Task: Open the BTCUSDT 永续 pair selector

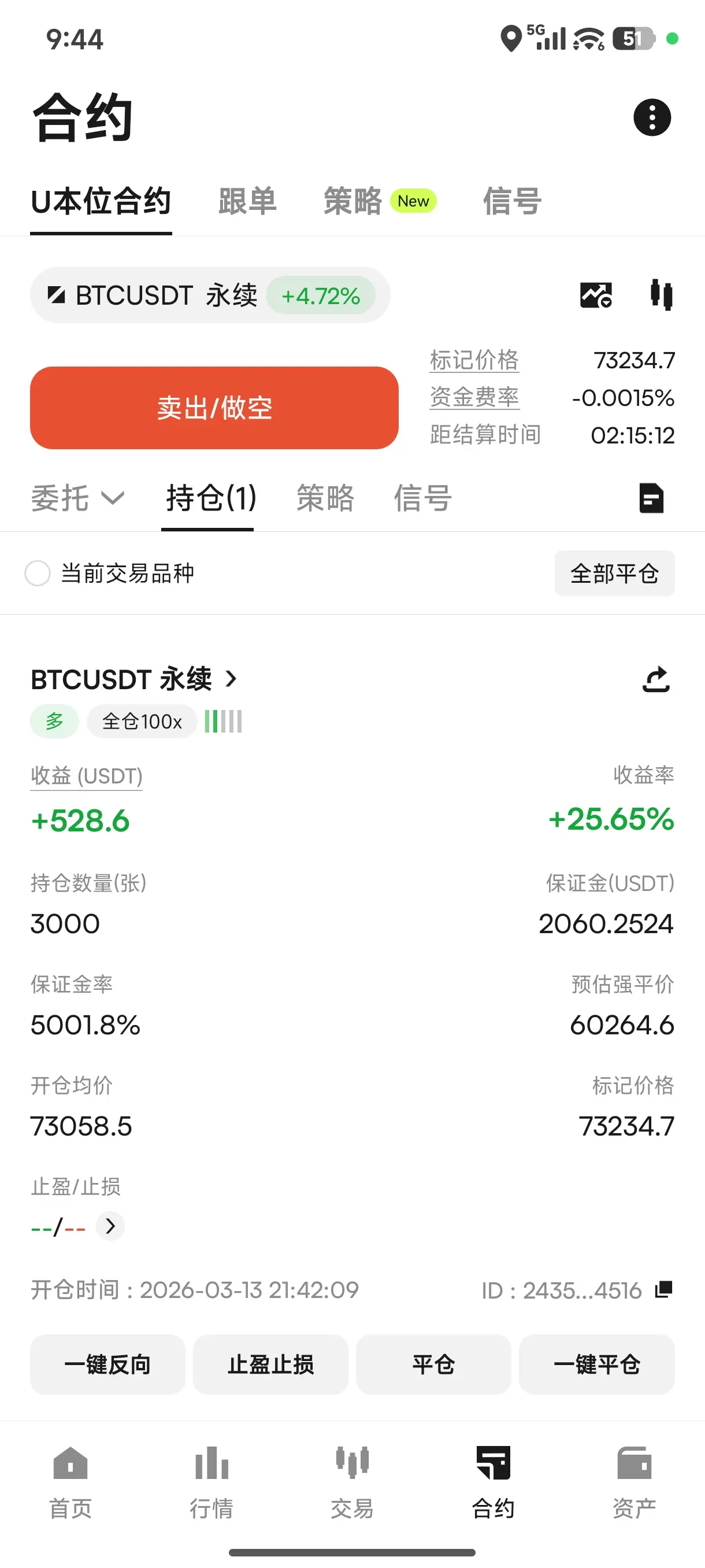Action: click(x=210, y=295)
